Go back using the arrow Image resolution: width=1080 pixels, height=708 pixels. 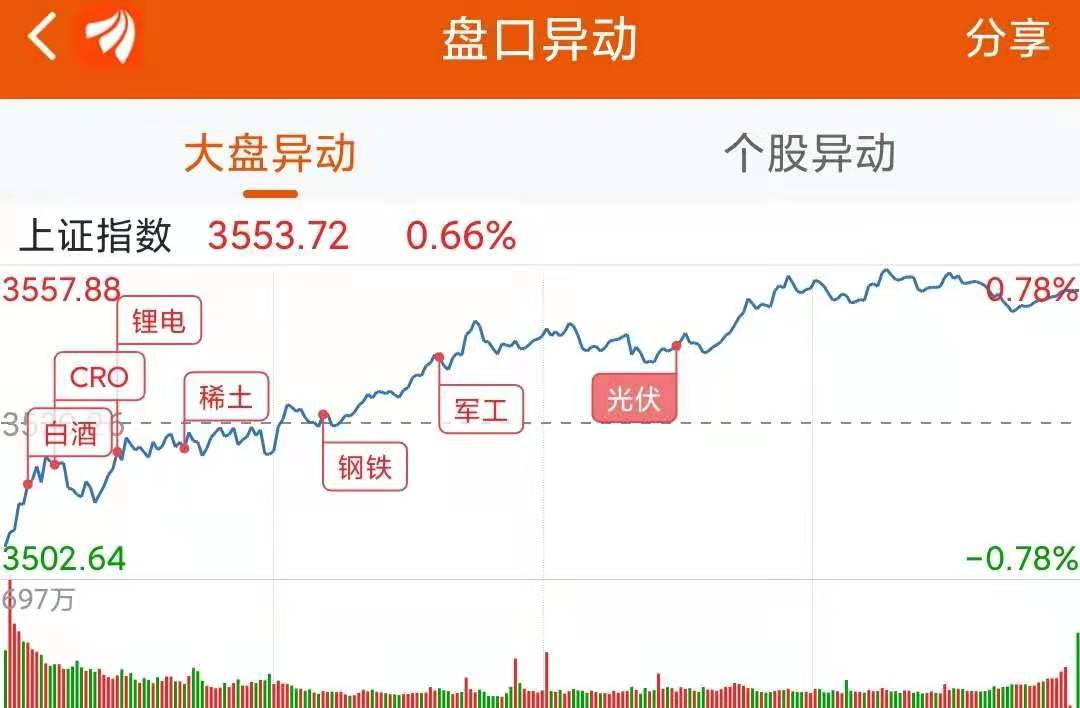pyautogui.click(x=42, y=40)
